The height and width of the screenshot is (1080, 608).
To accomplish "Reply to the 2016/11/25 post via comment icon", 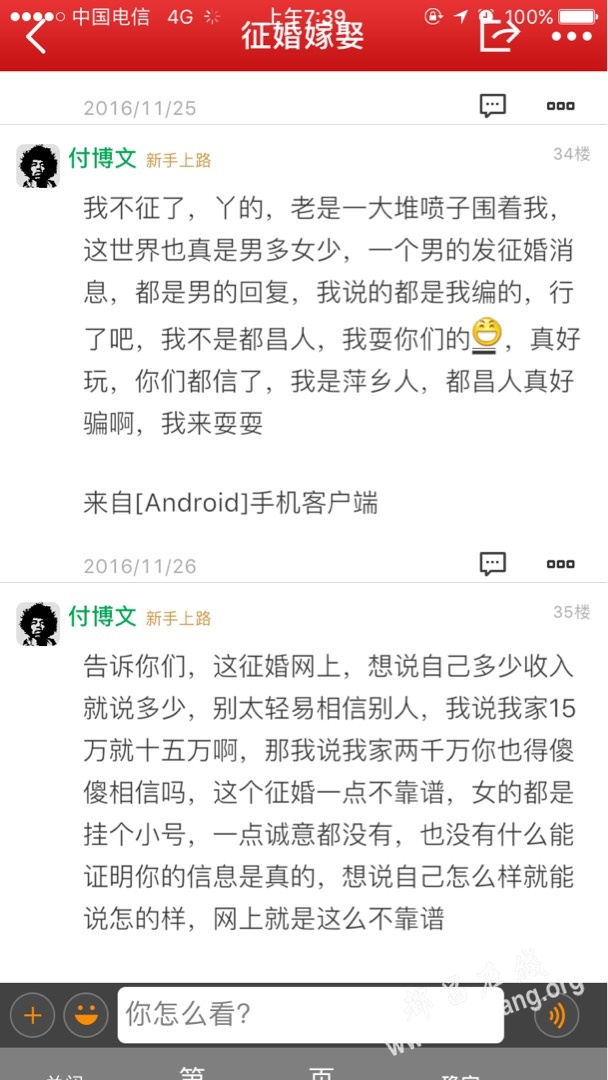I will [492, 105].
